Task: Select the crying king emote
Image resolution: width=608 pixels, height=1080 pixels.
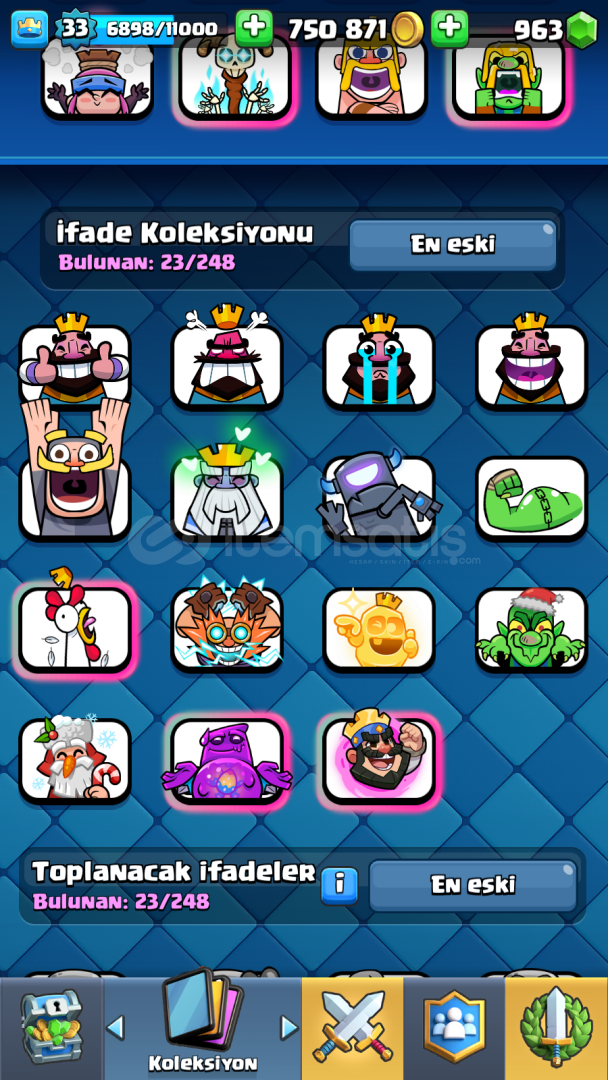Action: (x=379, y=362)
